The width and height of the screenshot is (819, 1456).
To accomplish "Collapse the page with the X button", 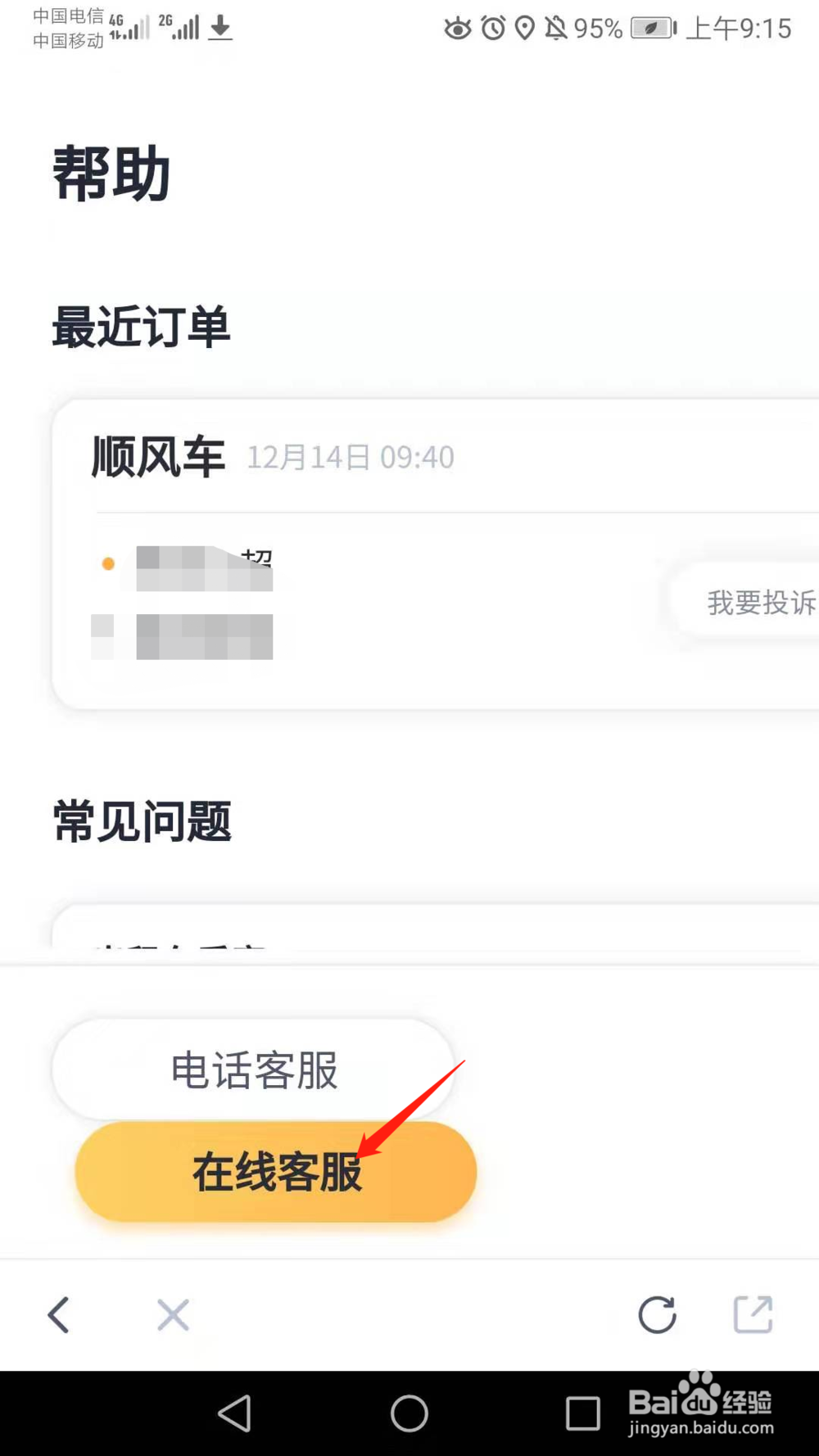I will point(172,1315).
